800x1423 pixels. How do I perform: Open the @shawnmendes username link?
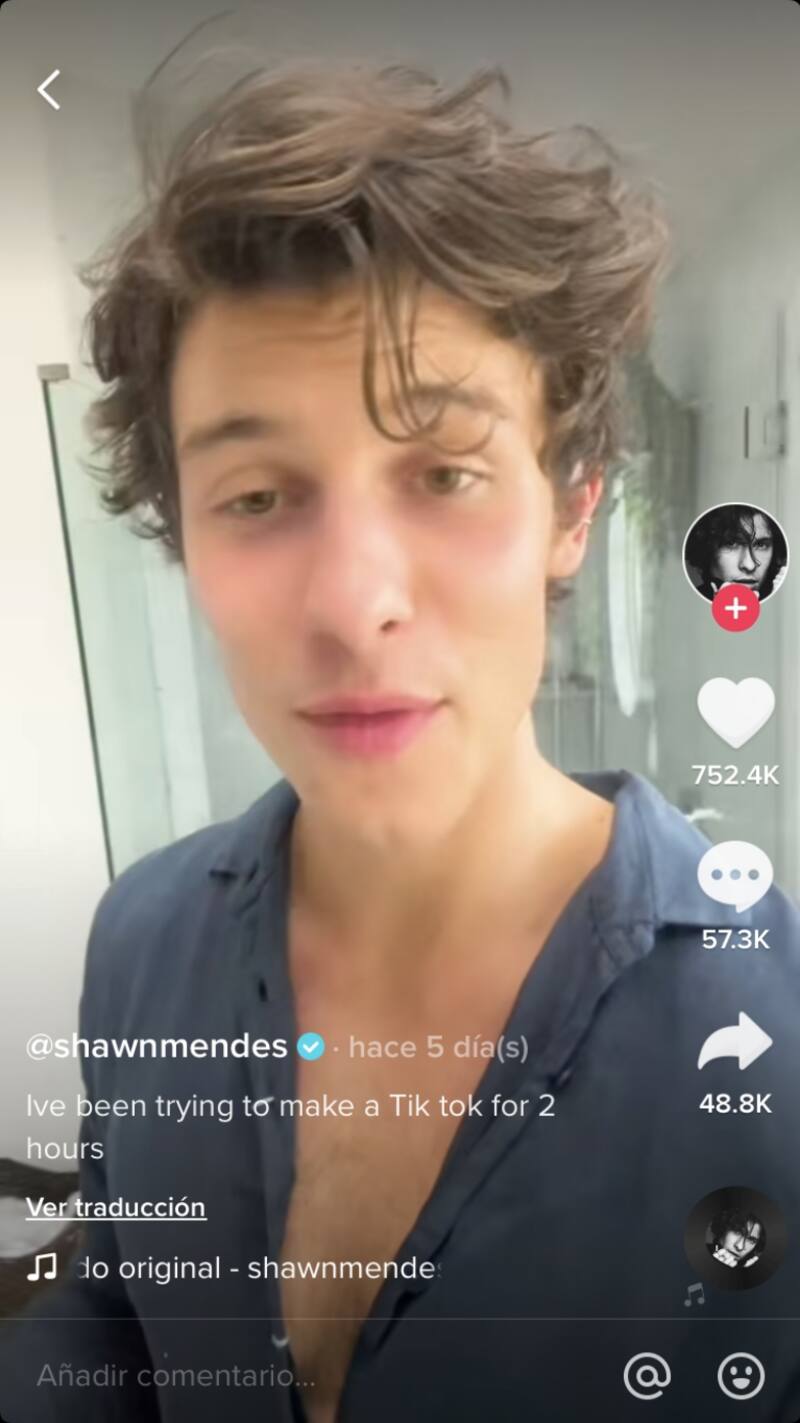point(157,1047)
